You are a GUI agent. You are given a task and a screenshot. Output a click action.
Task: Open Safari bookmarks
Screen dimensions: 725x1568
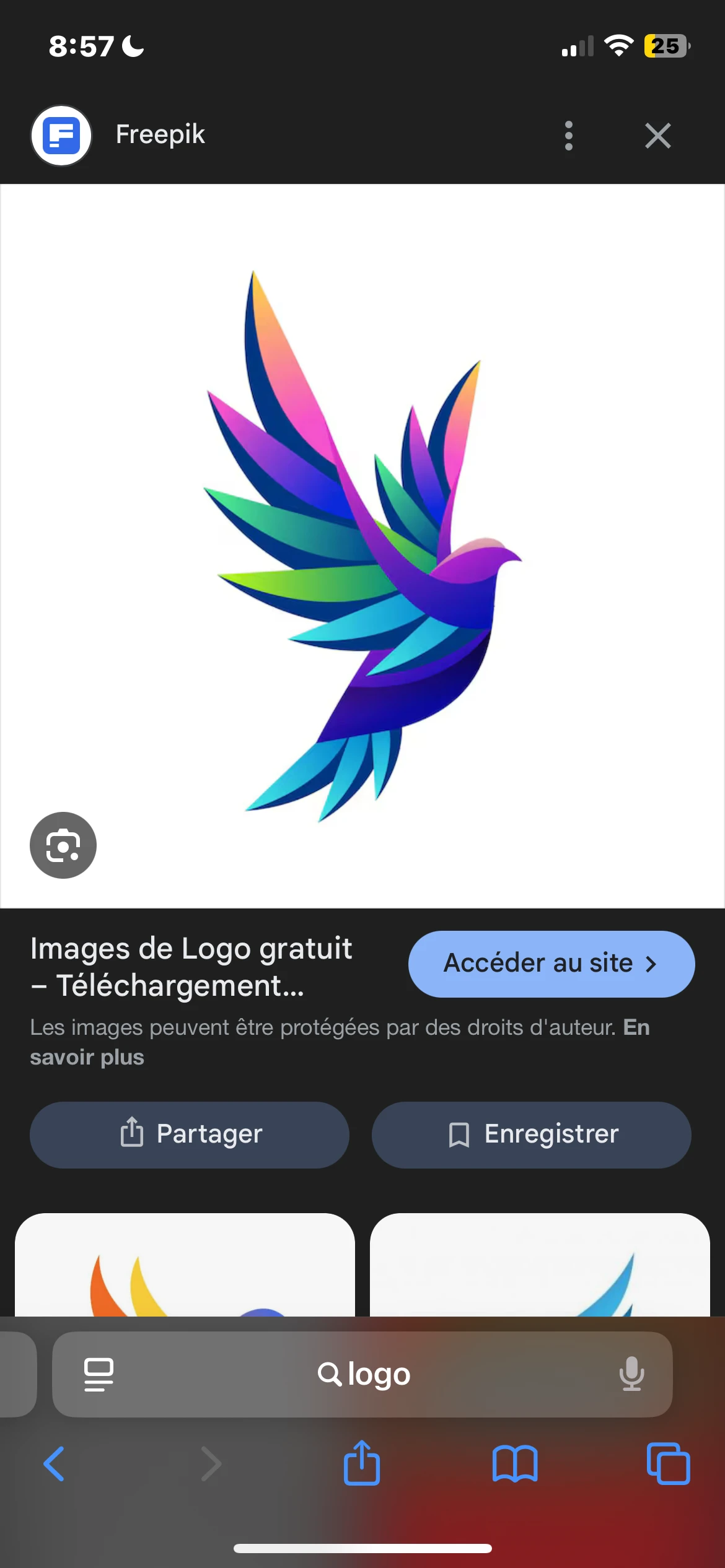(515, 1464)
